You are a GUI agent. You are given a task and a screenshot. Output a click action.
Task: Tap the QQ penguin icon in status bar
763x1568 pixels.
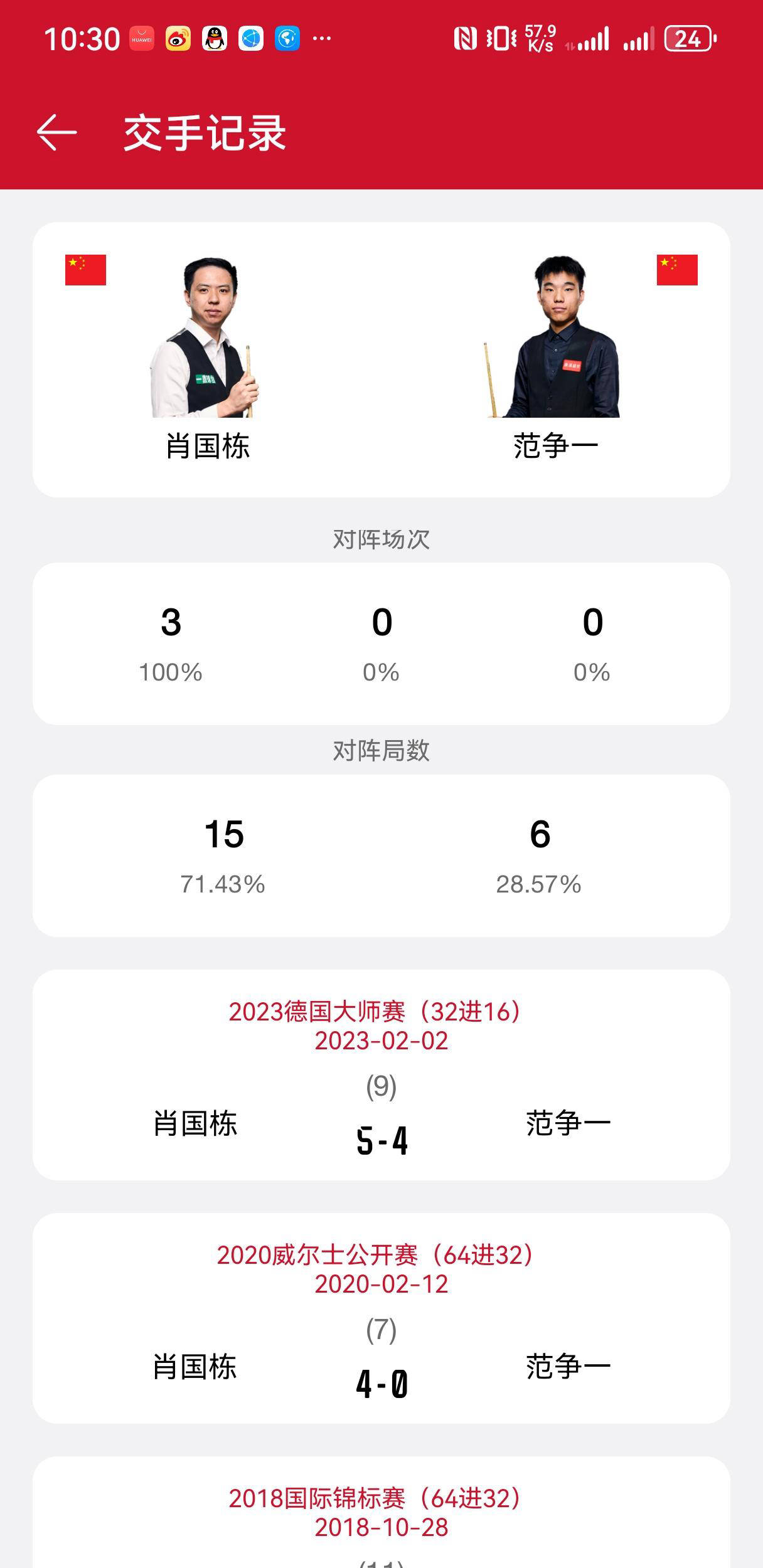coord(215,39)
